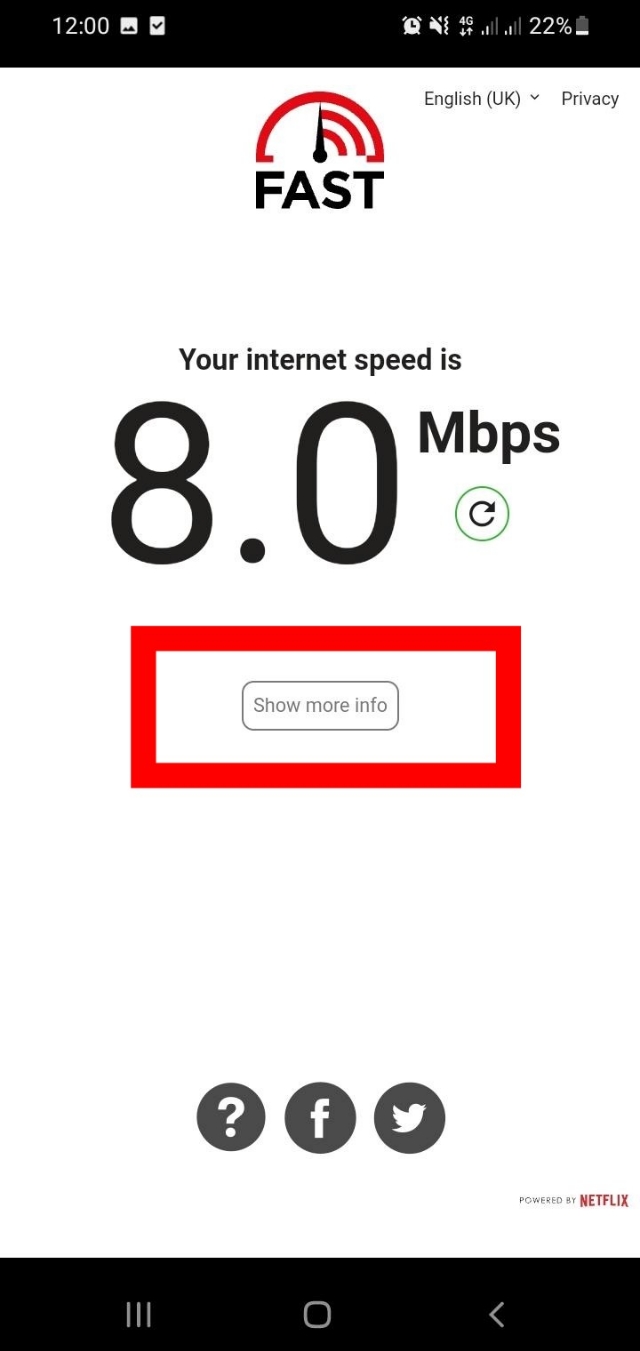Rerun the speed test with the refresh icon
Viewport: 640px width, 1351px height.
[x=482, y=514]
